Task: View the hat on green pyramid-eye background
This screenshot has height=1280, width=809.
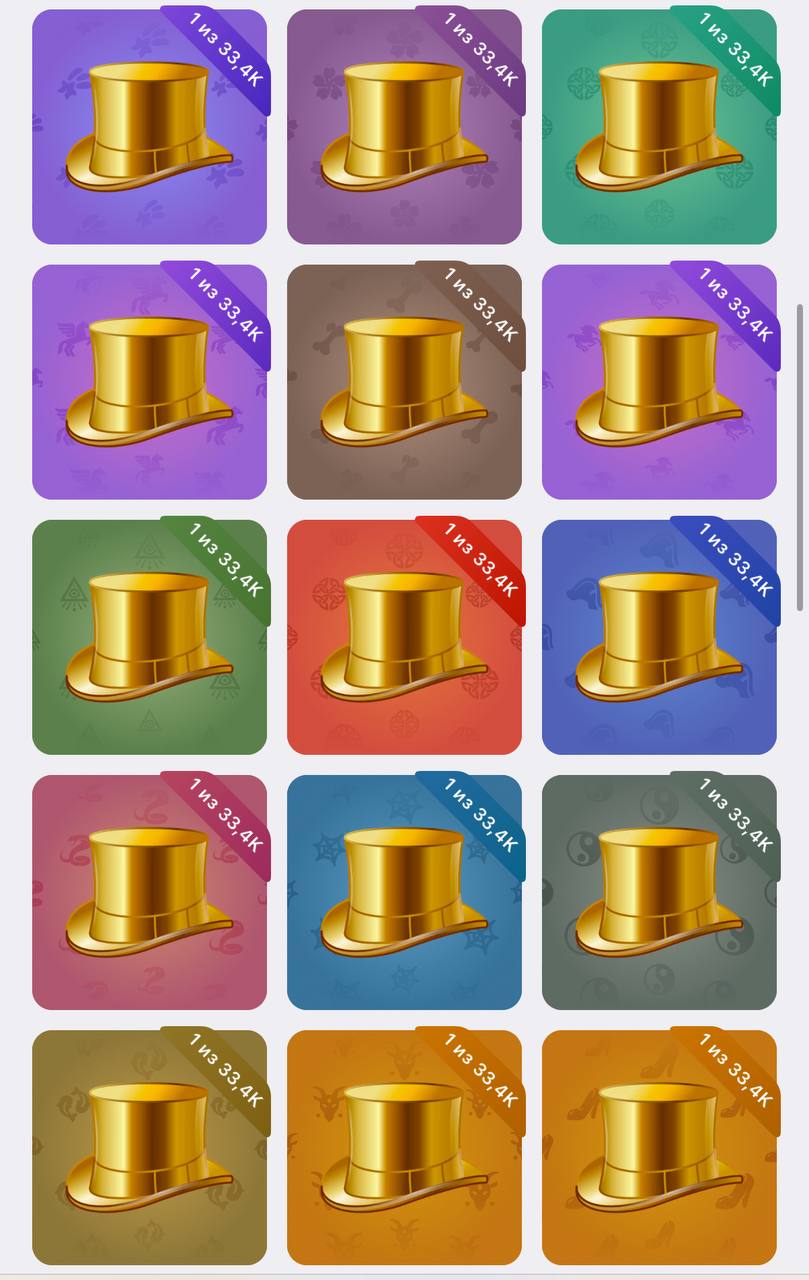Action: tap(149, 637)
